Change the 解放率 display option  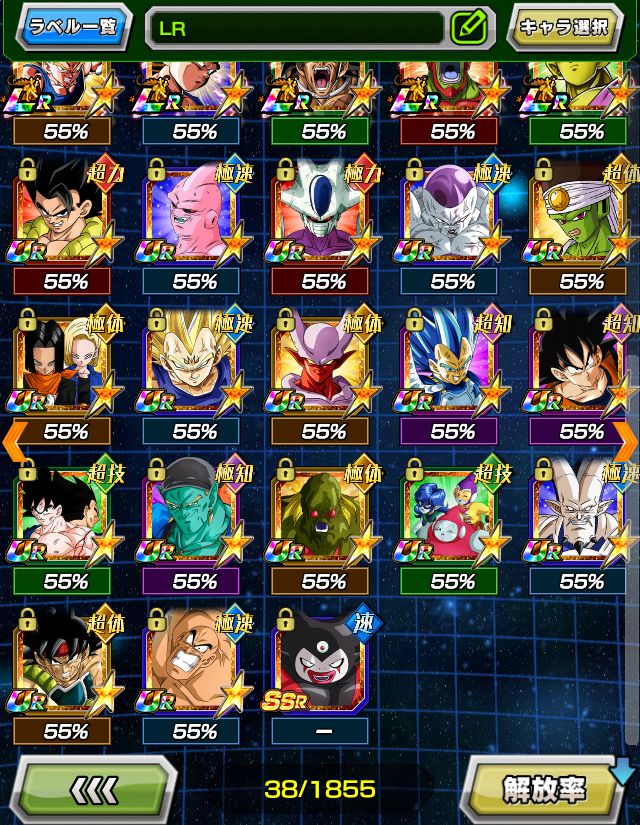[545, 790]
